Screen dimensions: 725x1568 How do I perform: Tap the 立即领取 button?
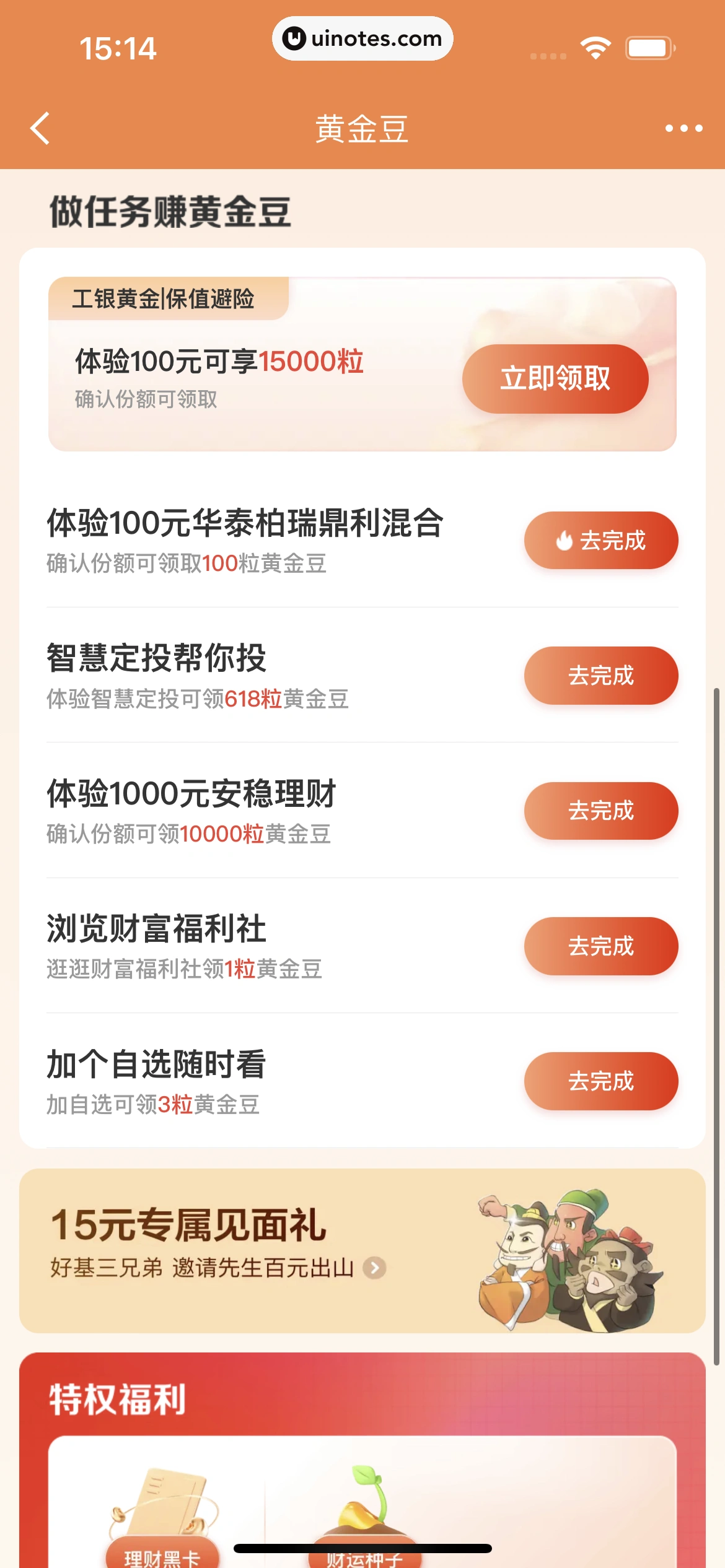point(555,379)
